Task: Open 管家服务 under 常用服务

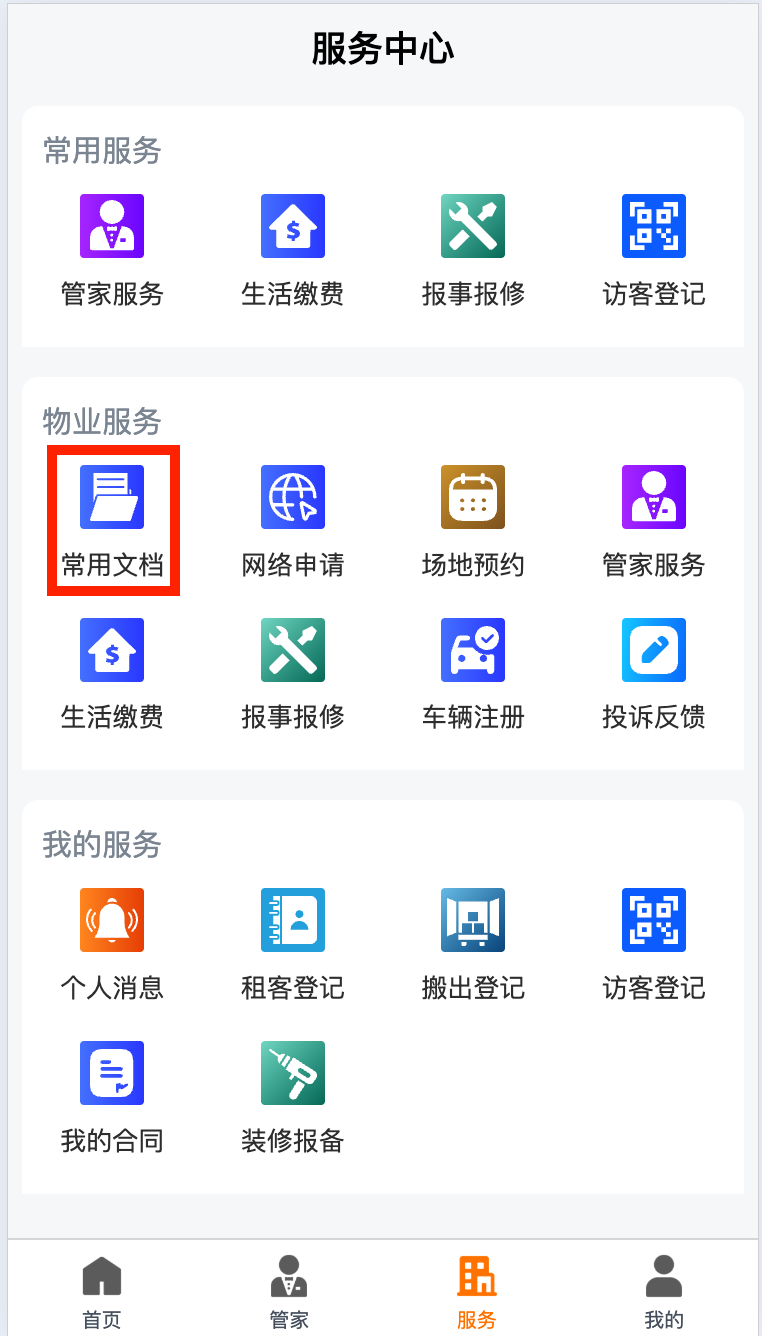Action: (112, 226)
